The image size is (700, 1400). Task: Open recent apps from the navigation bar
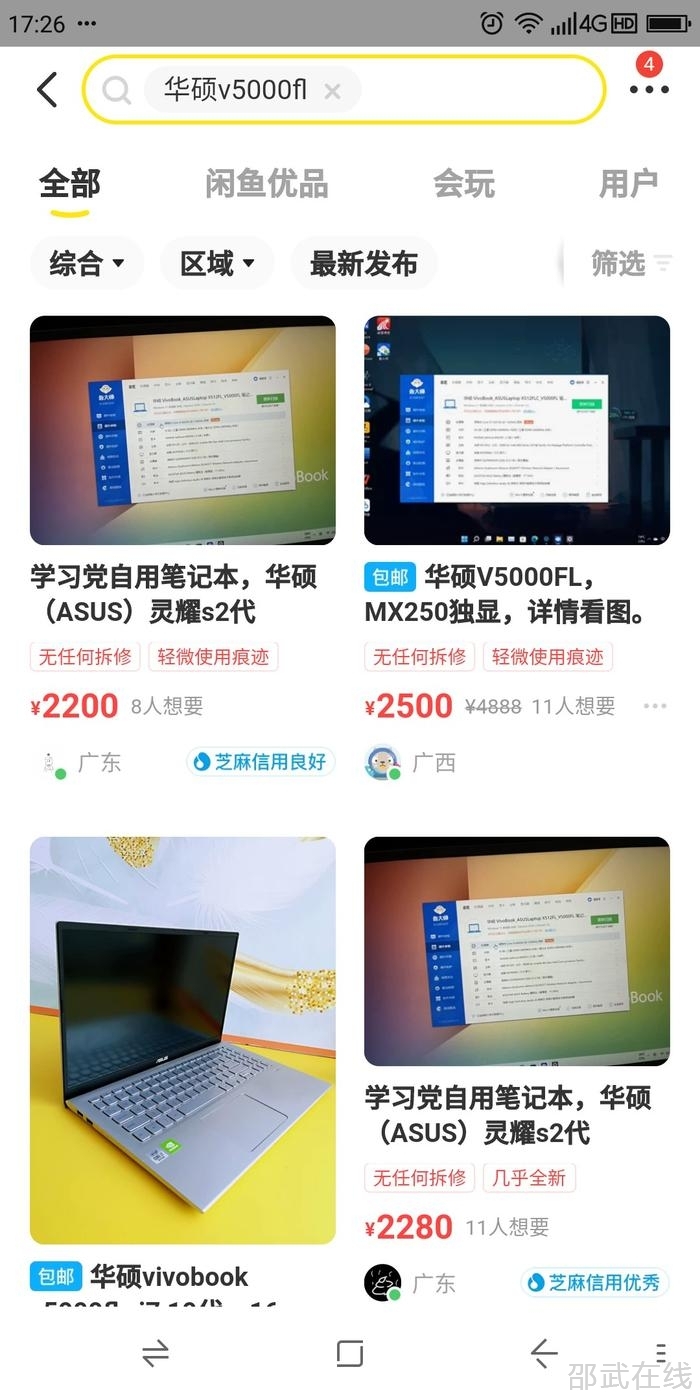tap(349, 1354)
